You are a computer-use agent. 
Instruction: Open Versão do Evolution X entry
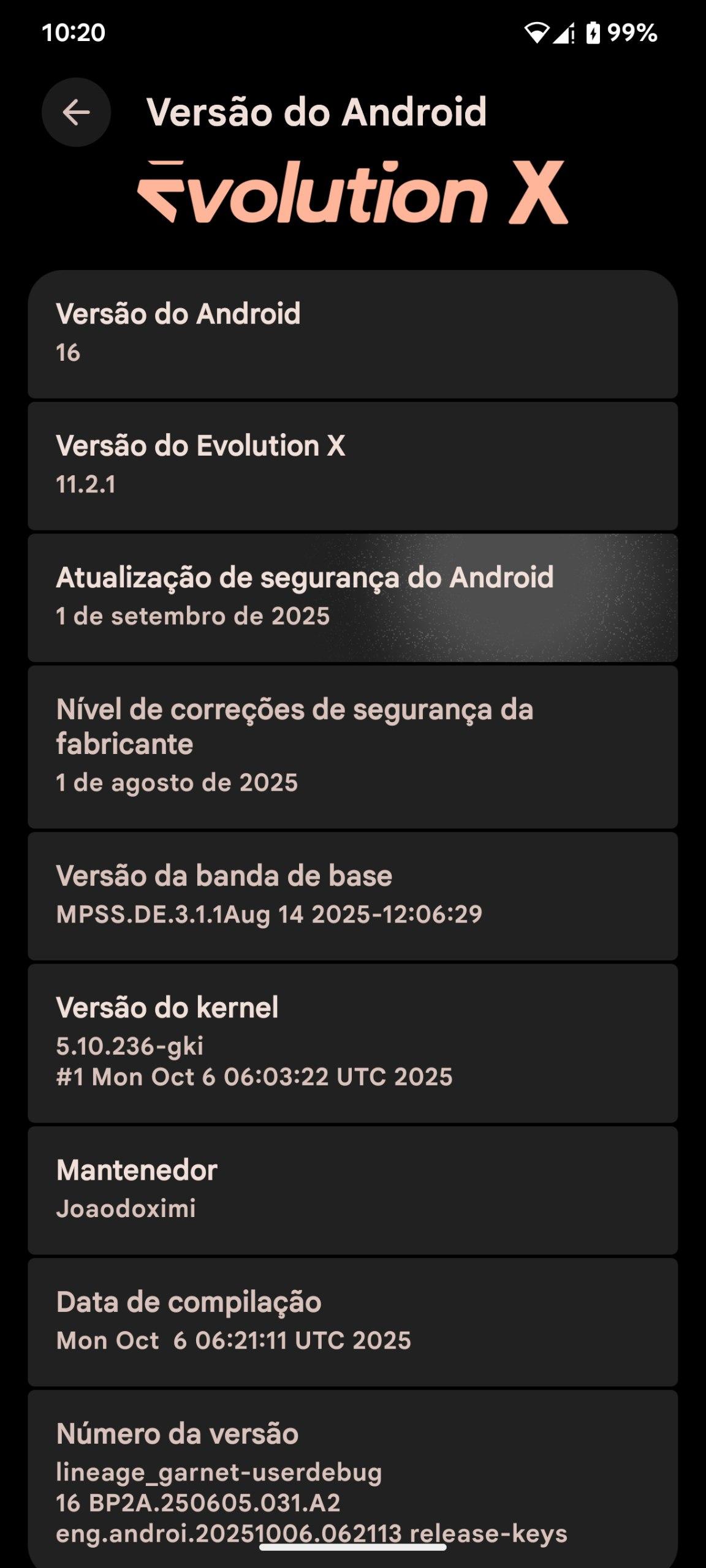pyautogui.click(x=352, y=466)
